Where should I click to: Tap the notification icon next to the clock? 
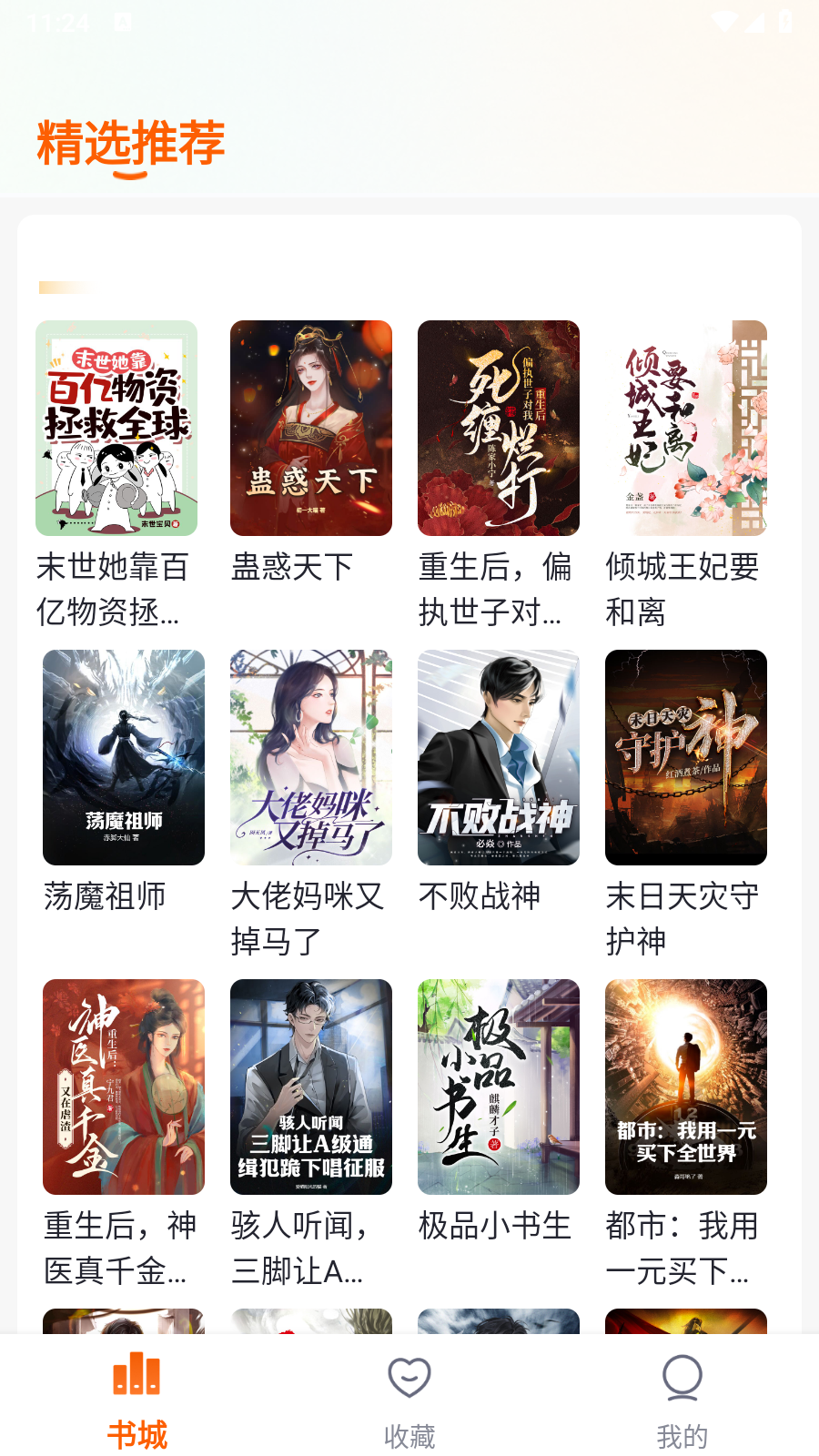tap(123, 22)
